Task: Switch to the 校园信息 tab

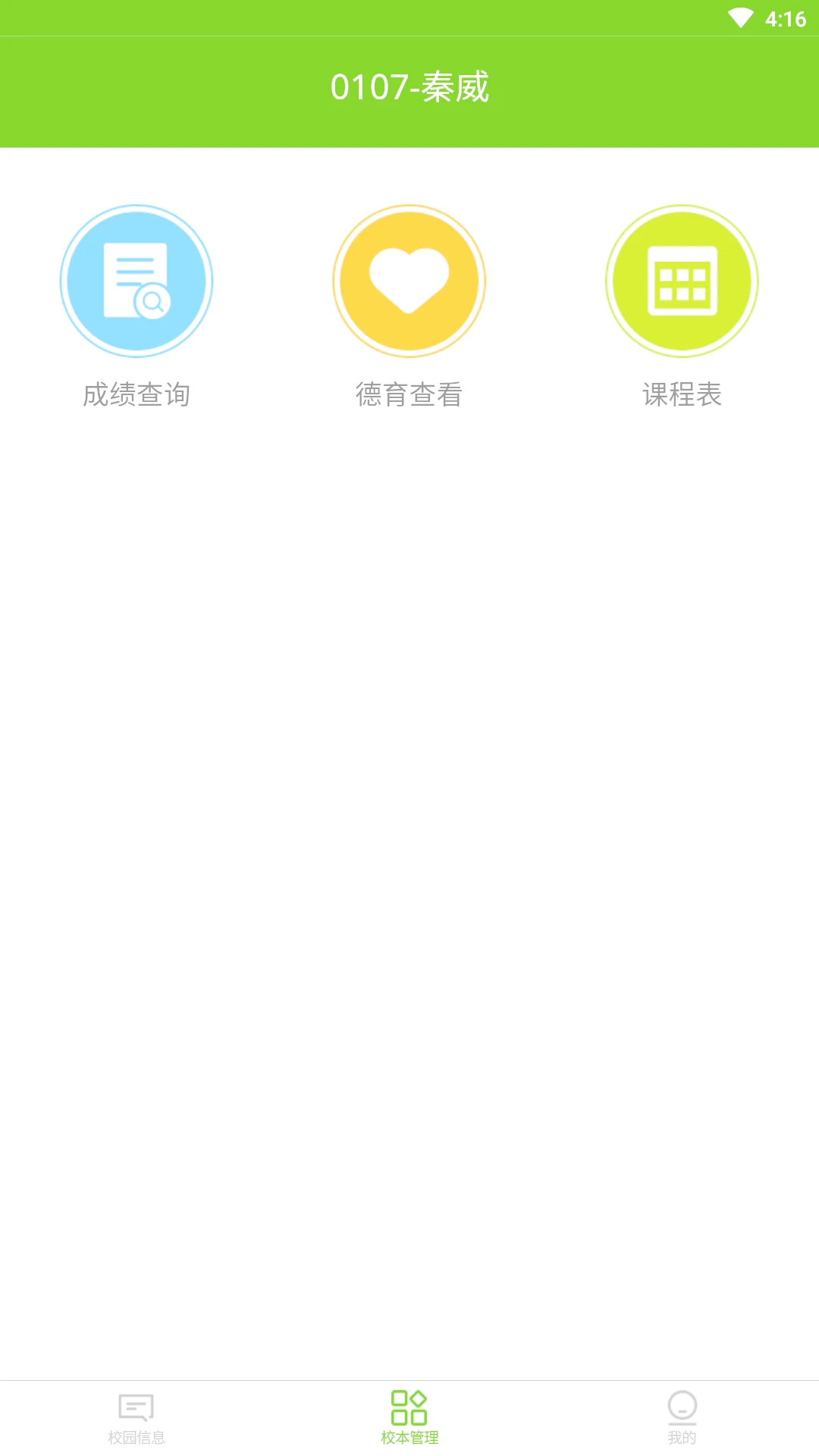Action: tap(137, 1417)
